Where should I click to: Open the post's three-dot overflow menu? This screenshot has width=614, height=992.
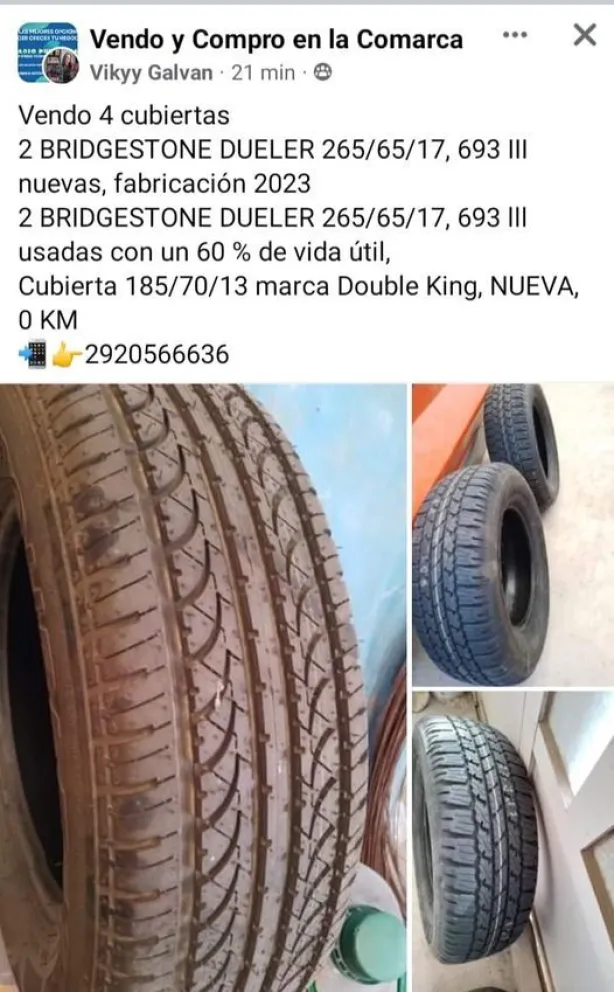514,36
